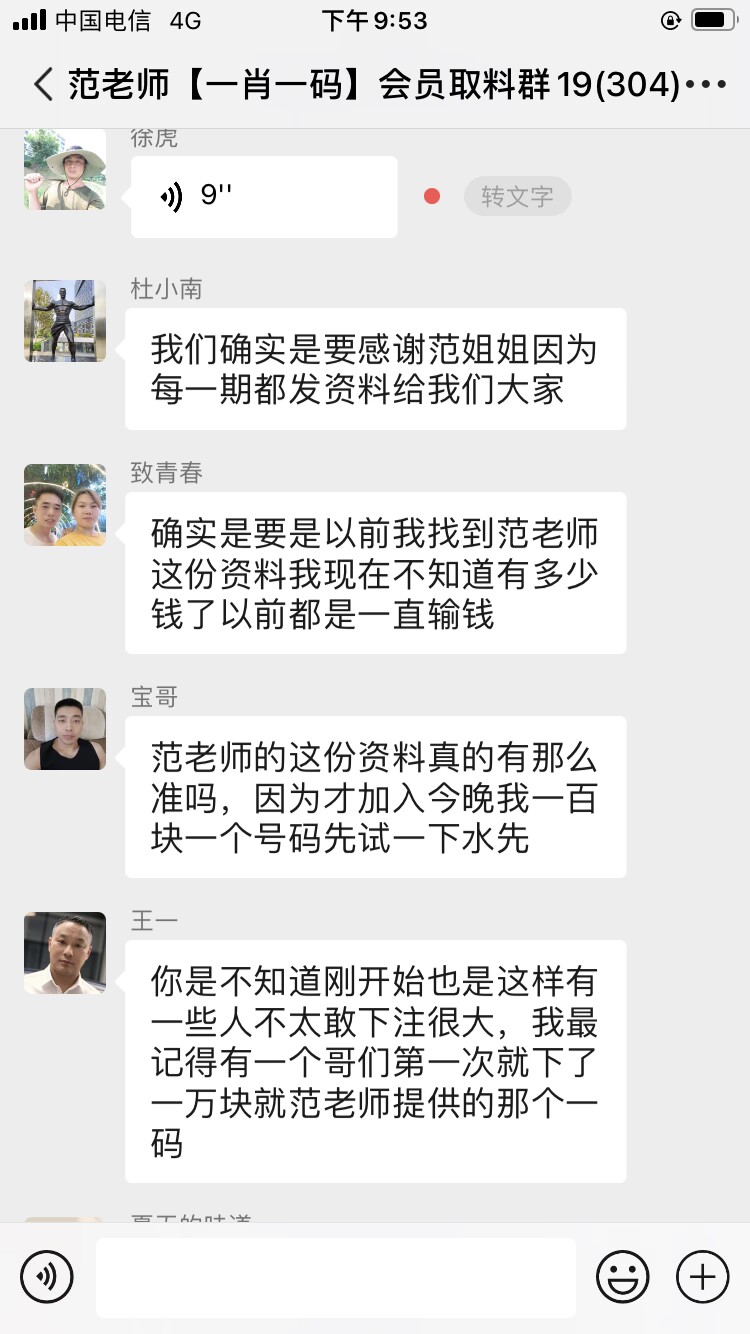View 宝哥's profile avatar
750x1334 pixels.
click(x=65, y=729)
